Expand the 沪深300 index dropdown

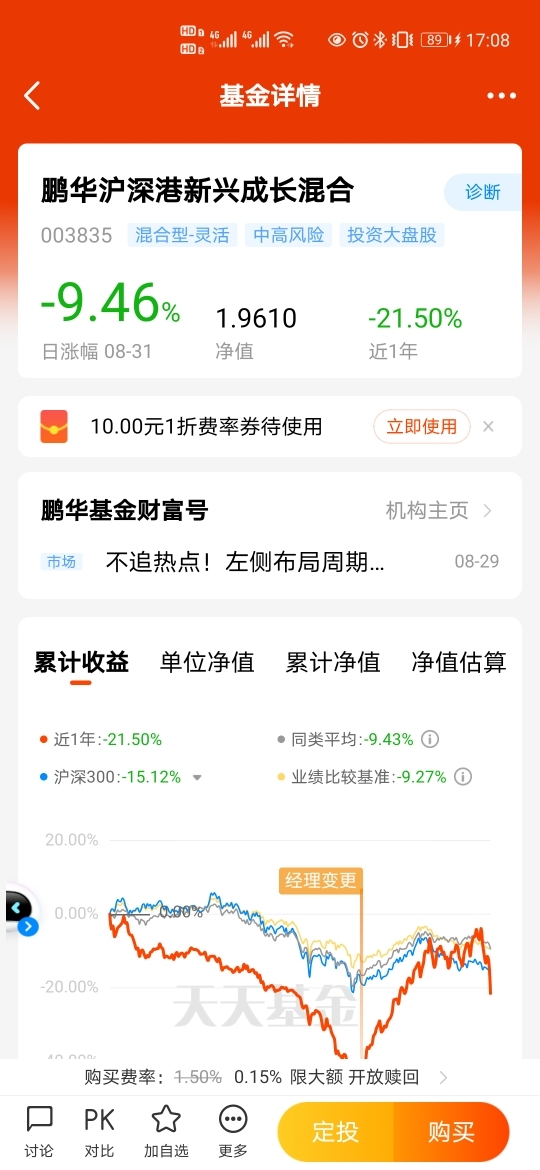tap(197, 778)
